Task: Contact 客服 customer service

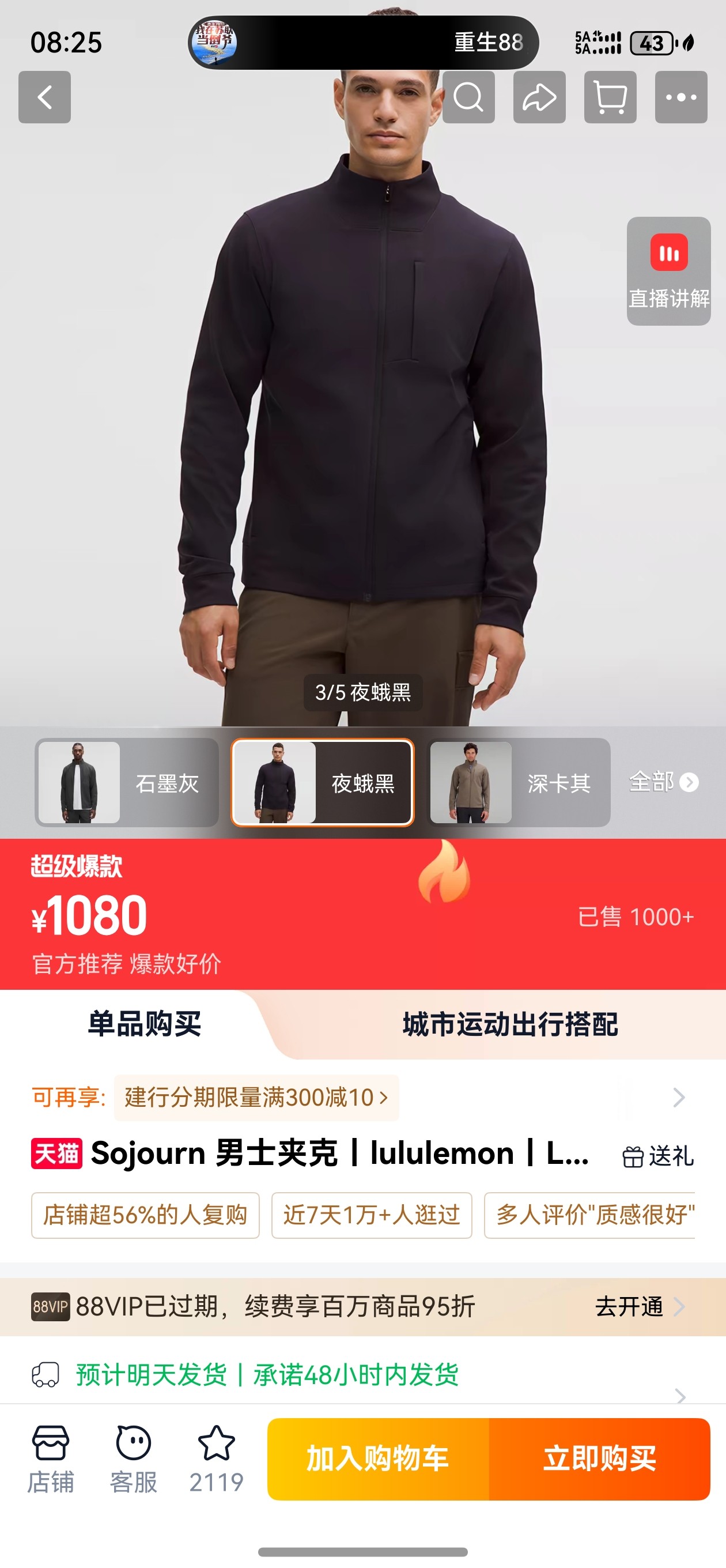Action: [x=133, y=1458]
